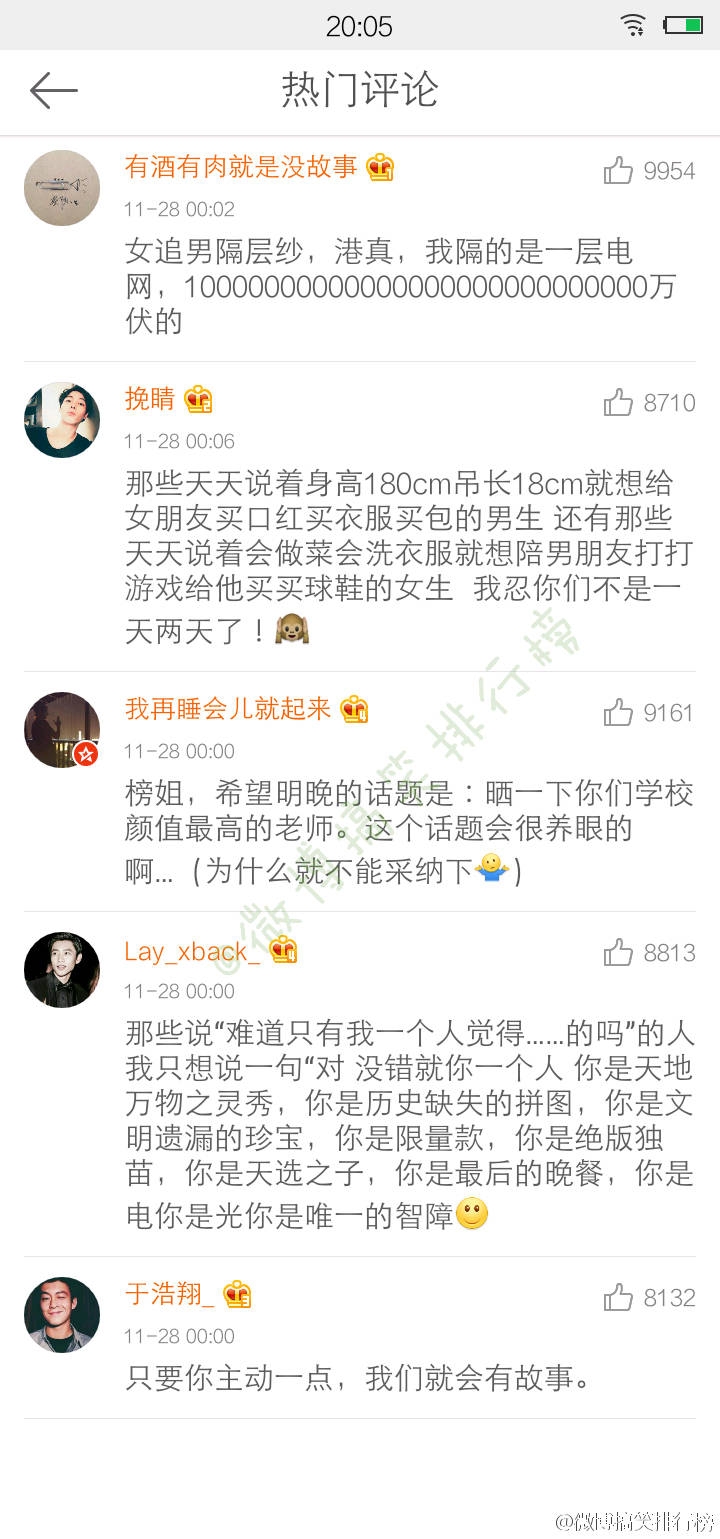Open 挽睛's profile avatar
720x1539 pixels.
click(x=62, y=419)
